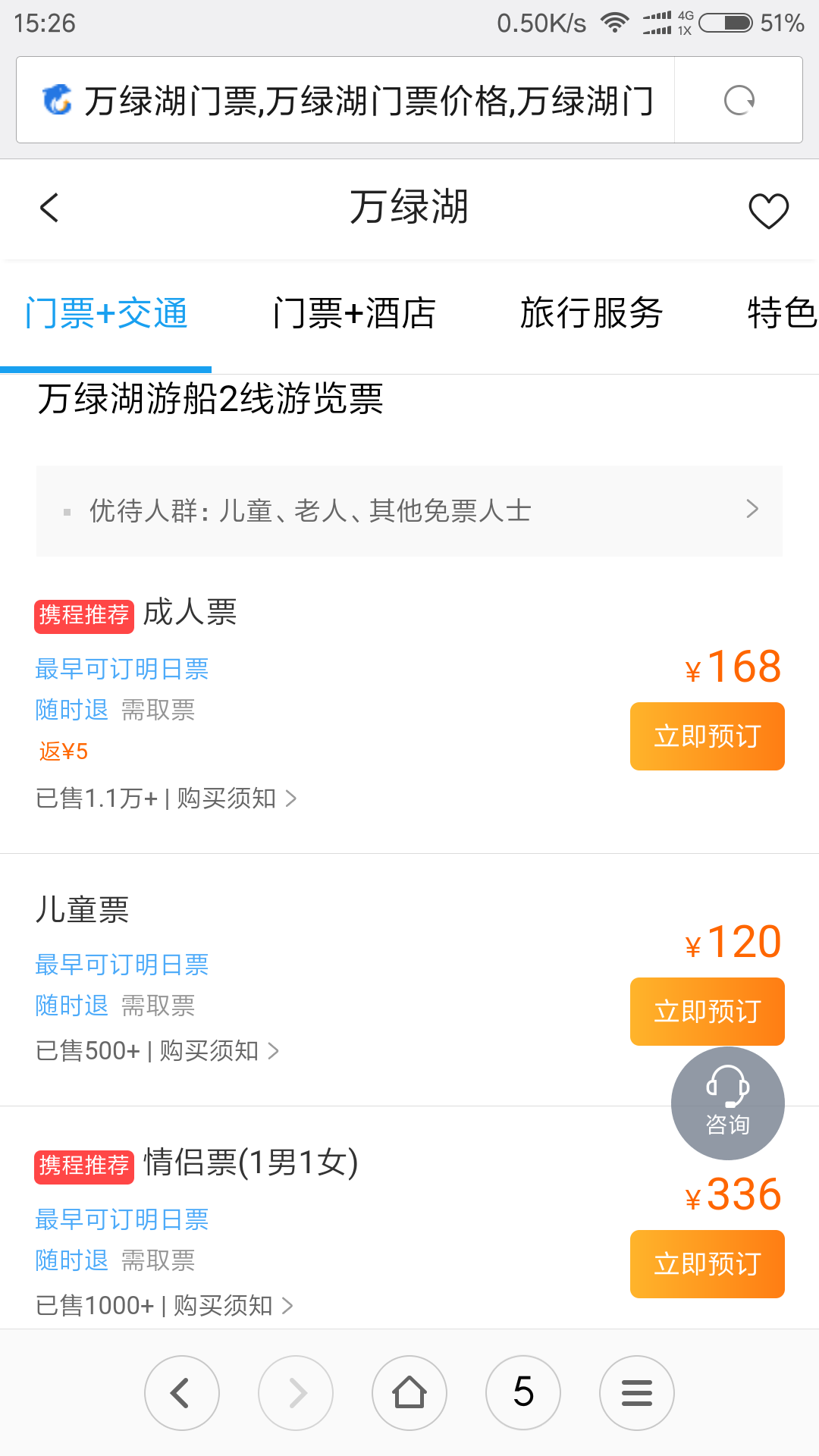Expand the 优待人群 info row
Viewport: 819px width, 1456px height.
click(x=409, y=511)
